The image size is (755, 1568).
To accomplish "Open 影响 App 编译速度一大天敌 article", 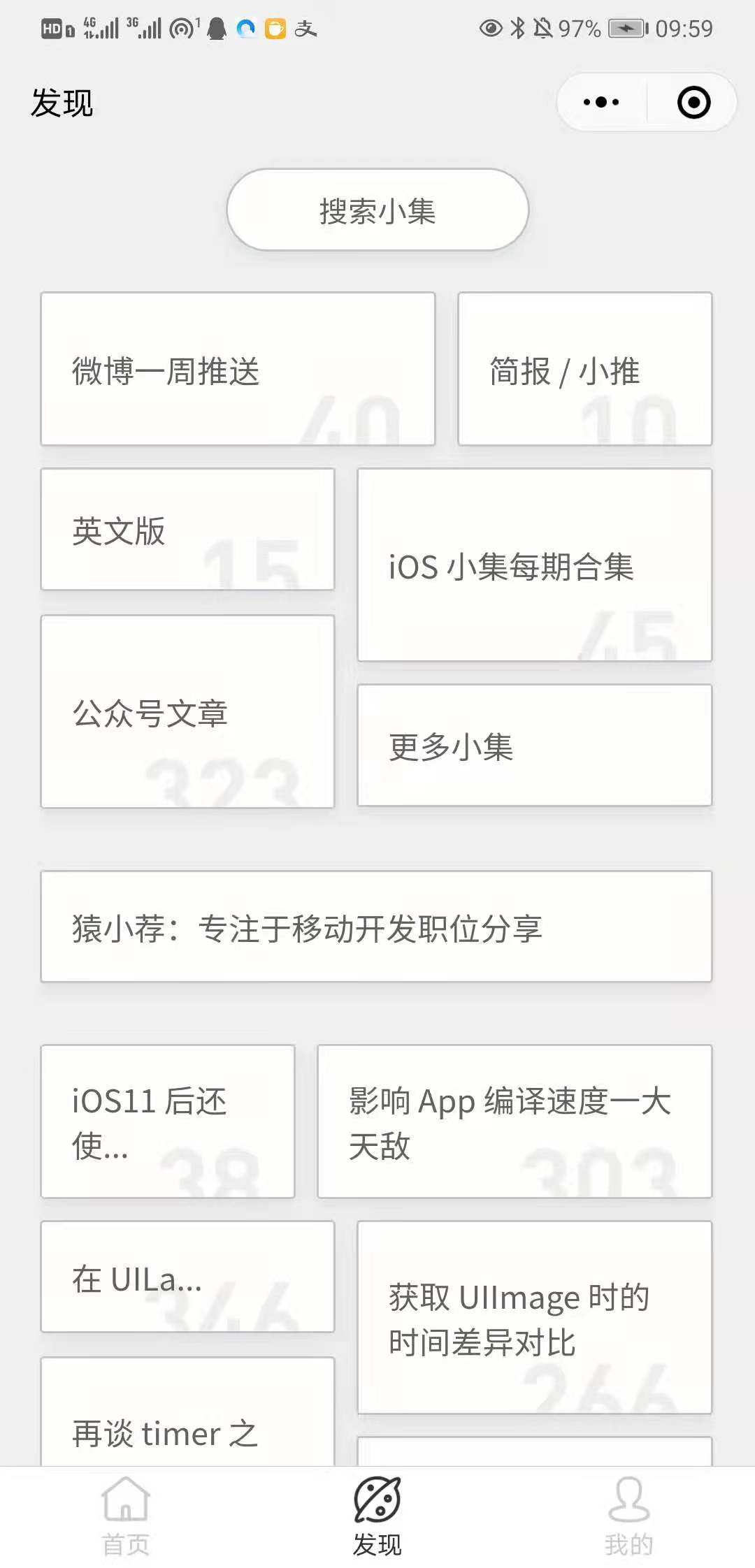I will point(515,1121).
